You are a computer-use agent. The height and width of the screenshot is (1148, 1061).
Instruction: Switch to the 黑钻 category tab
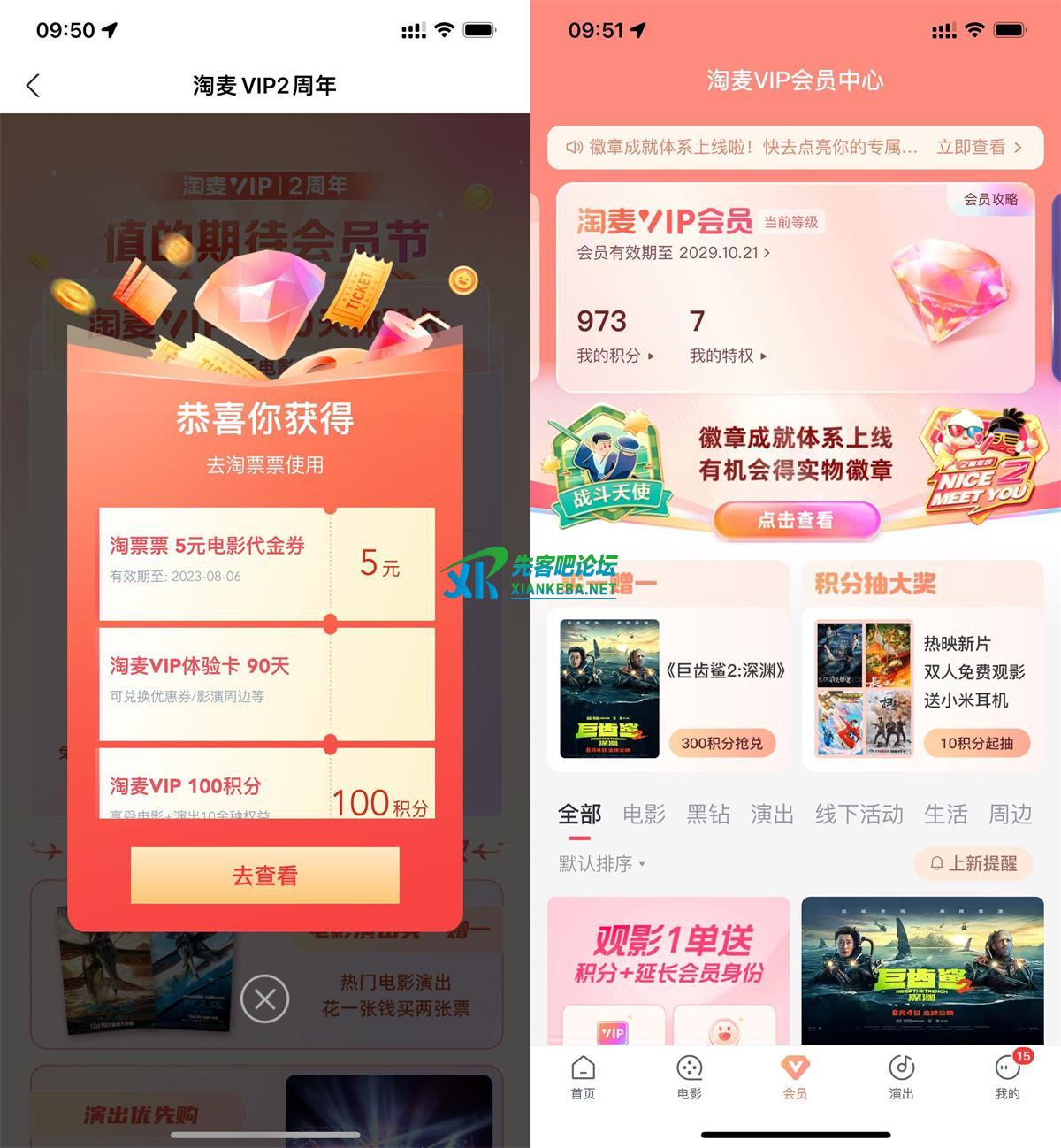(708, 814)
